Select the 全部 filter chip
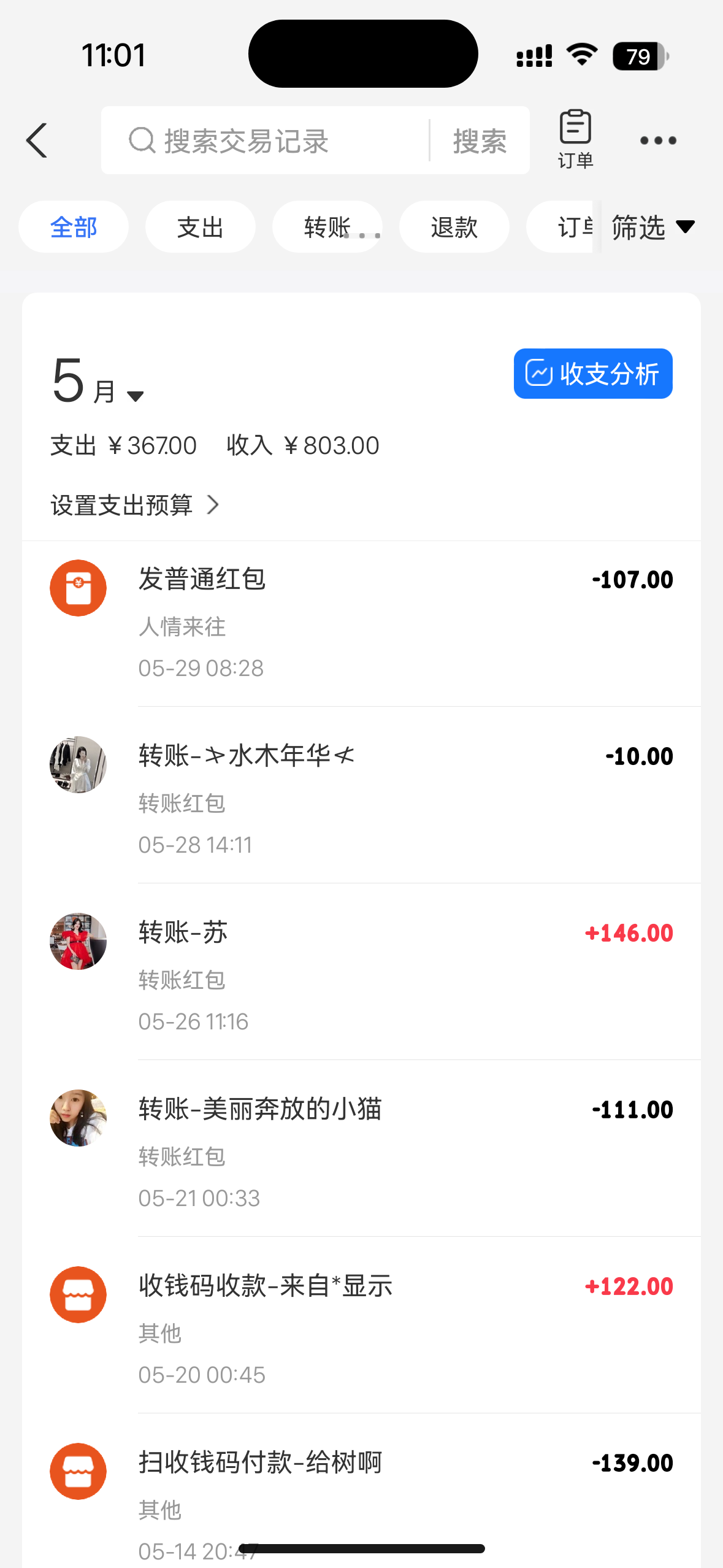 74,227
